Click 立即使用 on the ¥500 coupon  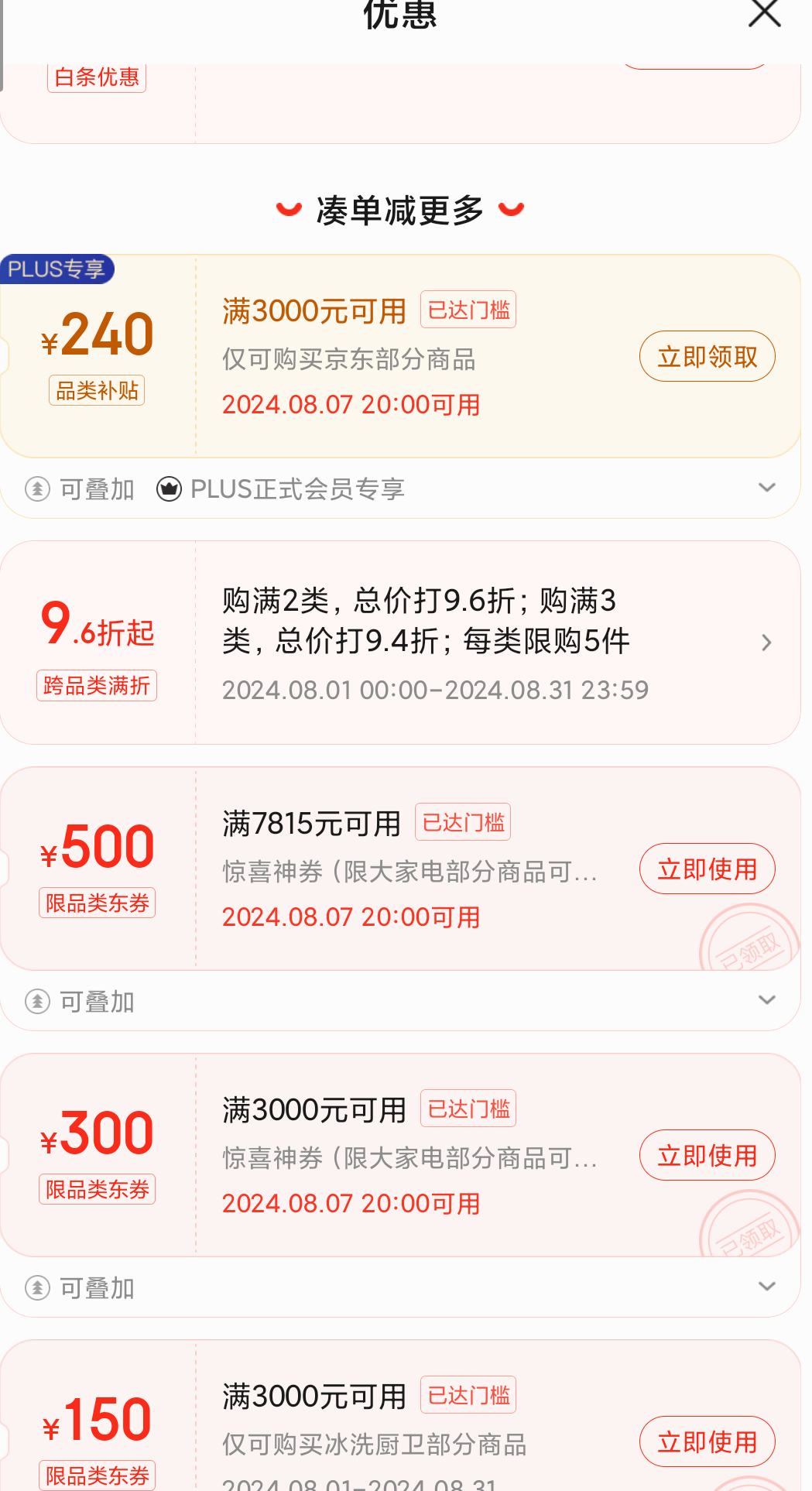tap(706, 869)
